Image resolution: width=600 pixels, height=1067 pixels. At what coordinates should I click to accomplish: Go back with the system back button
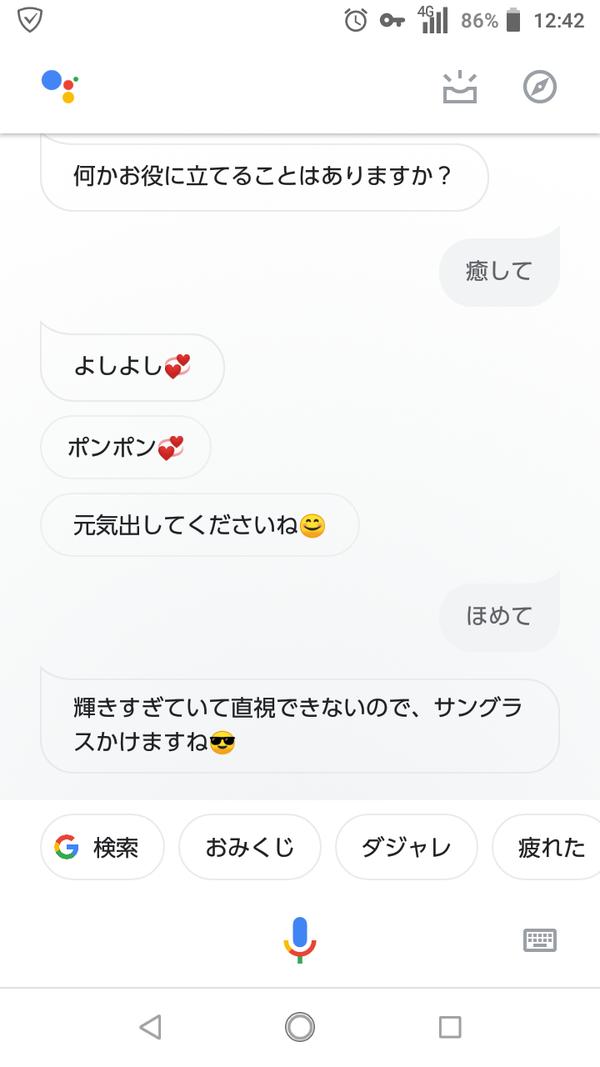coord(151,1027)
